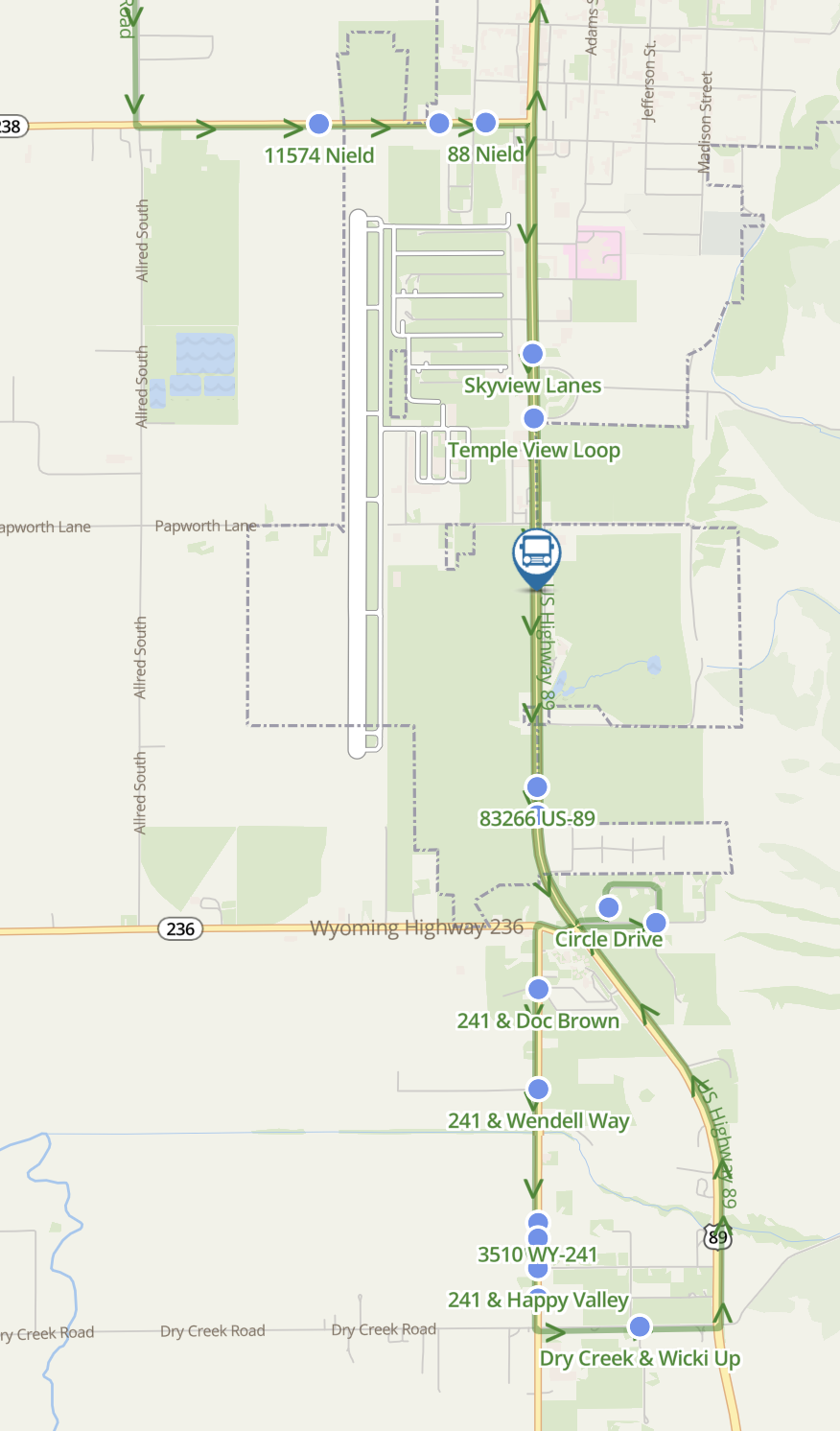Image resolution: width=840 pixels, height=1431 pixels.
Task: Open the Skyview Lanes stop marker
Action: click(x=532, y=353)
